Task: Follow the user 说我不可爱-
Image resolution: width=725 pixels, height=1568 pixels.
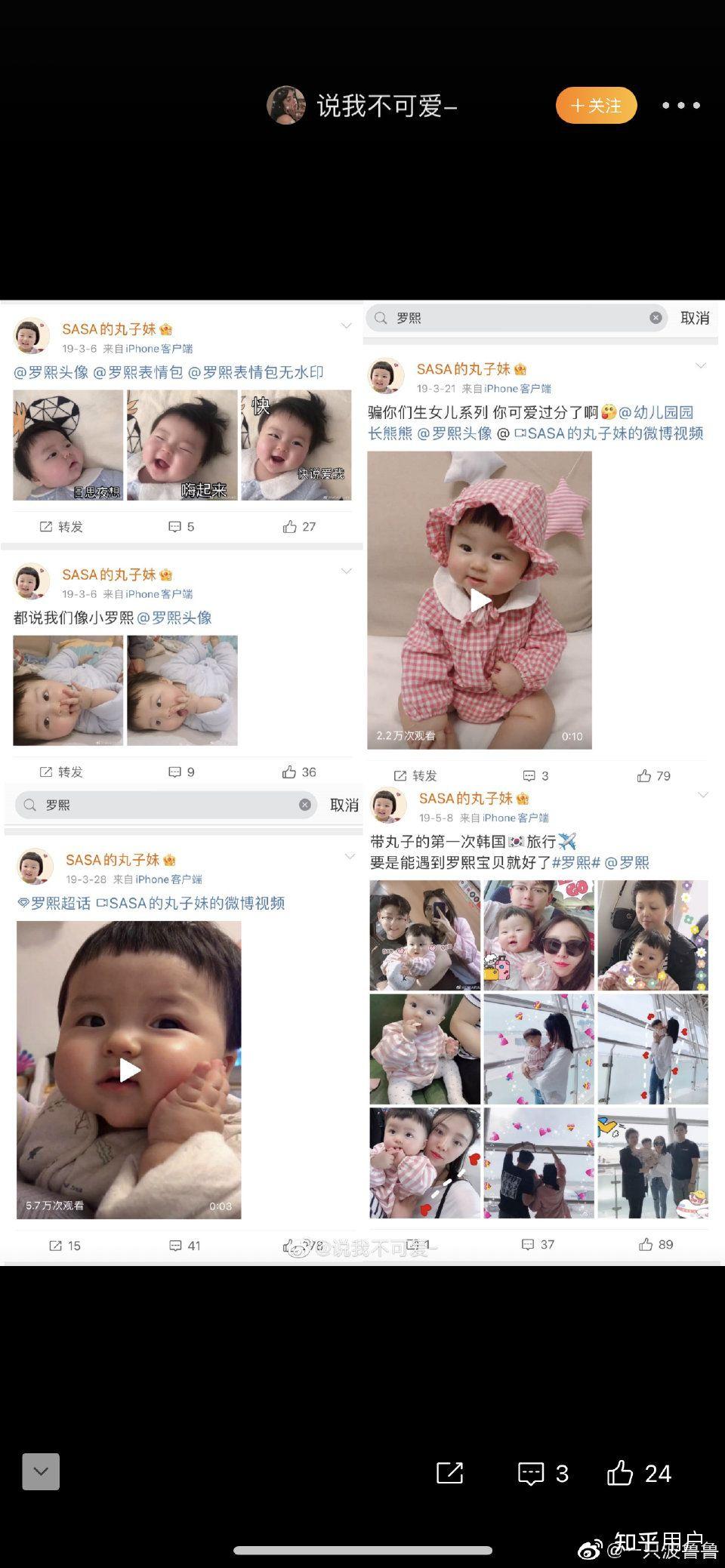Action: (596, 106)
